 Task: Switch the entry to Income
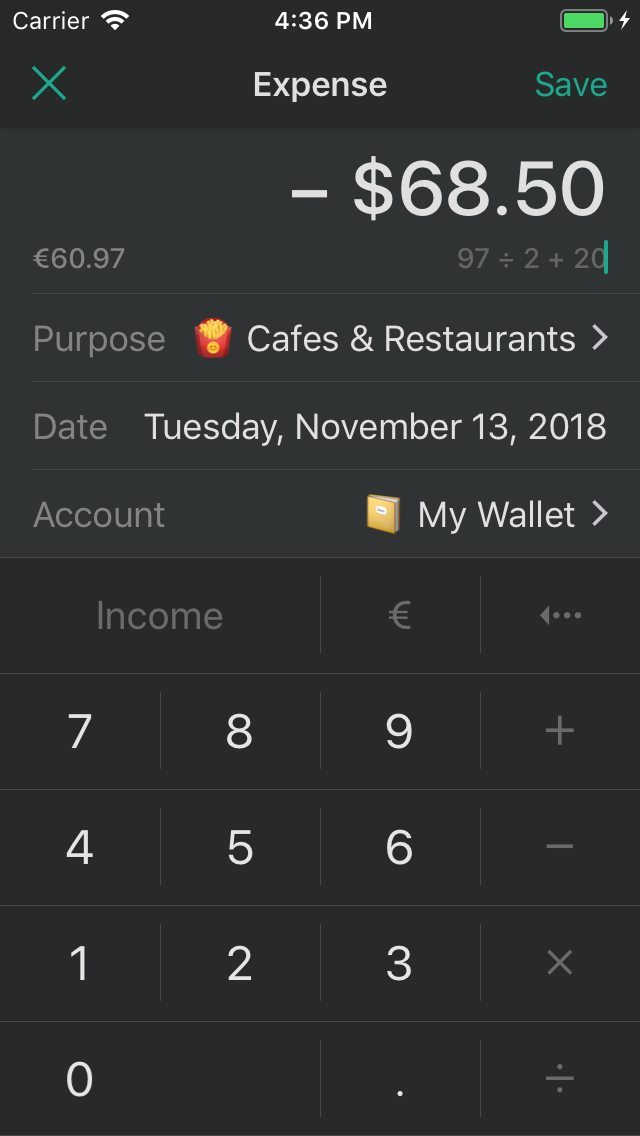click(160, 616)
